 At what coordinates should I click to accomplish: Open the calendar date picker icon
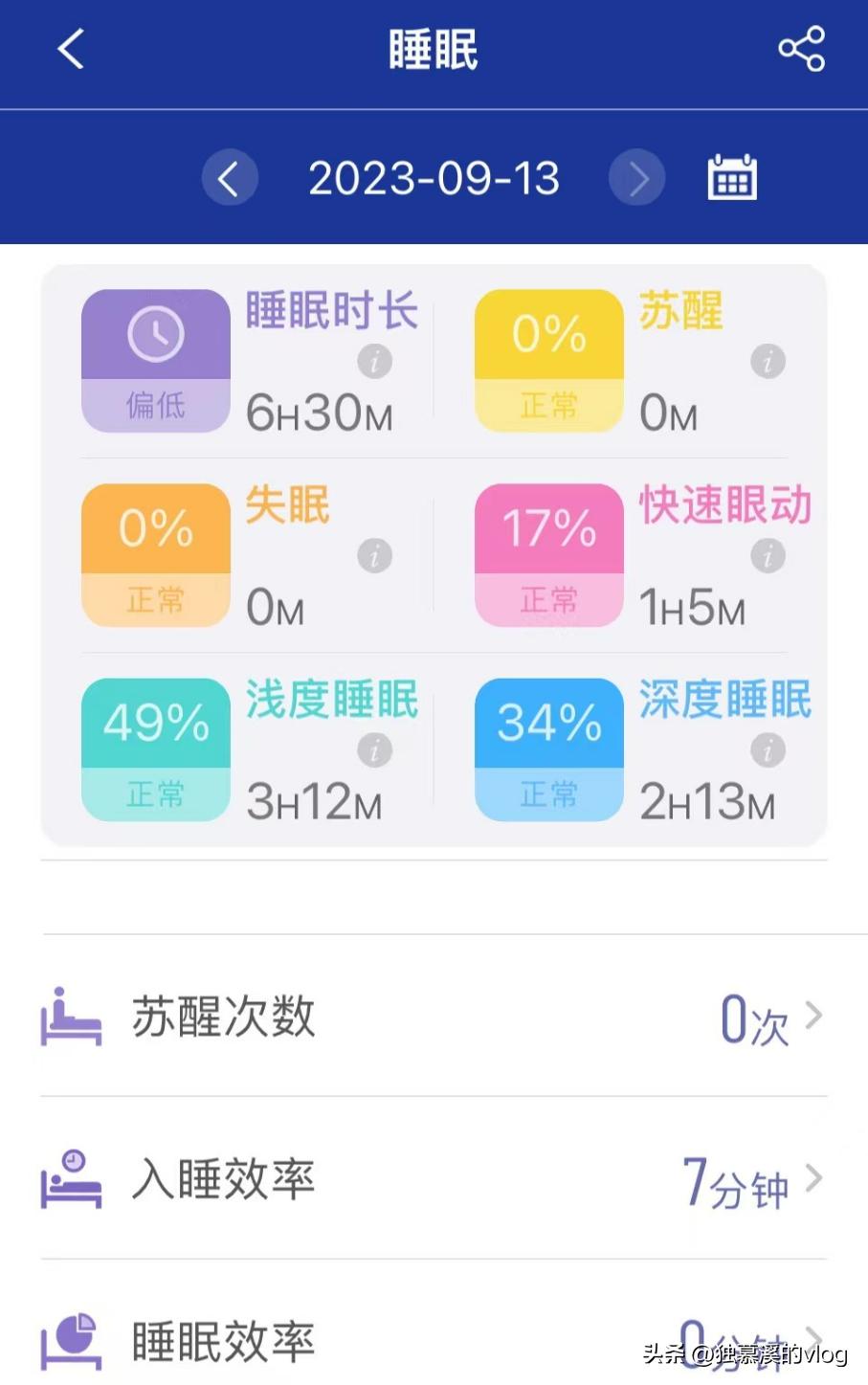[731, 177]
